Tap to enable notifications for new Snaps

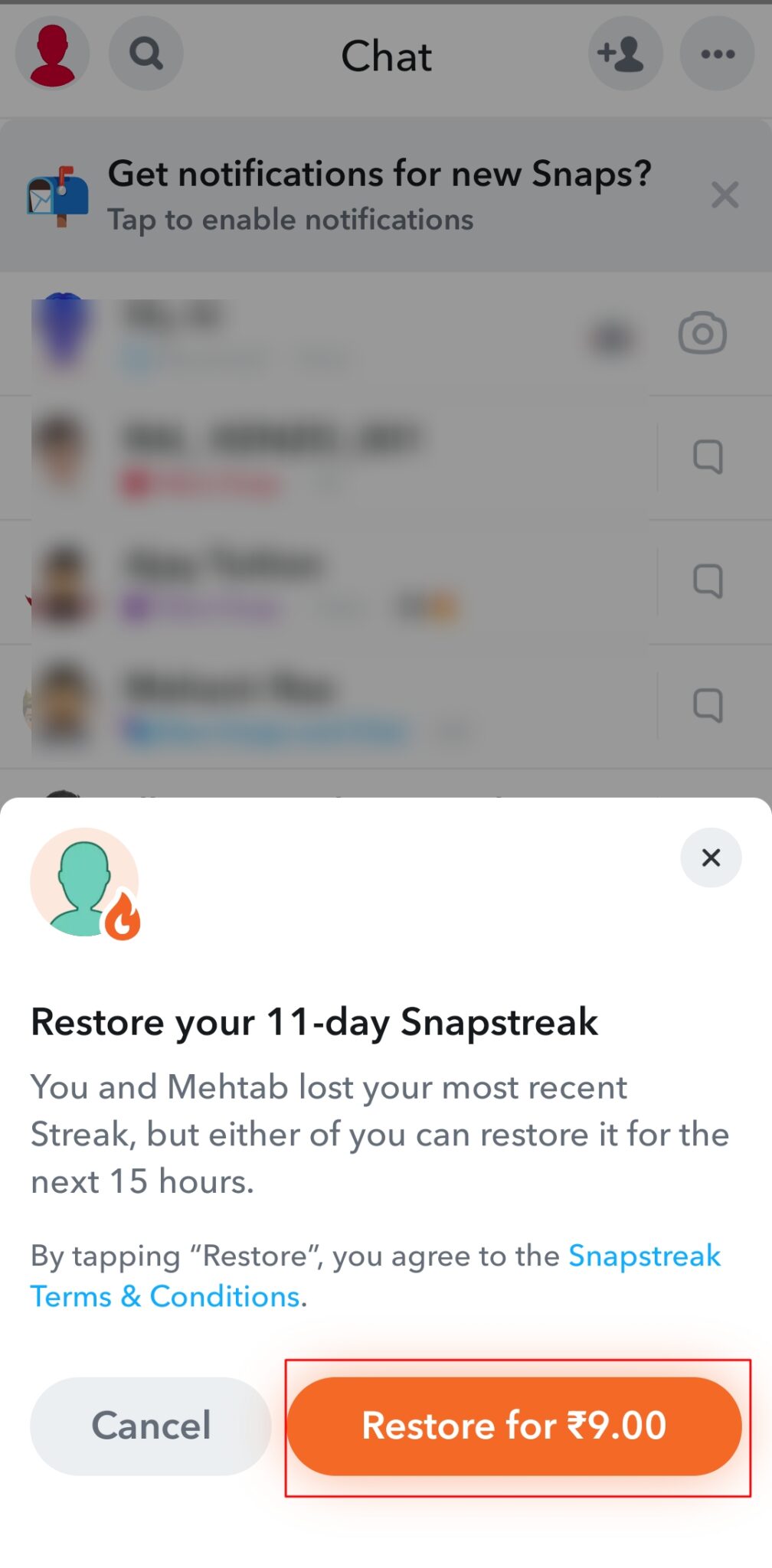tap(289, 220)
